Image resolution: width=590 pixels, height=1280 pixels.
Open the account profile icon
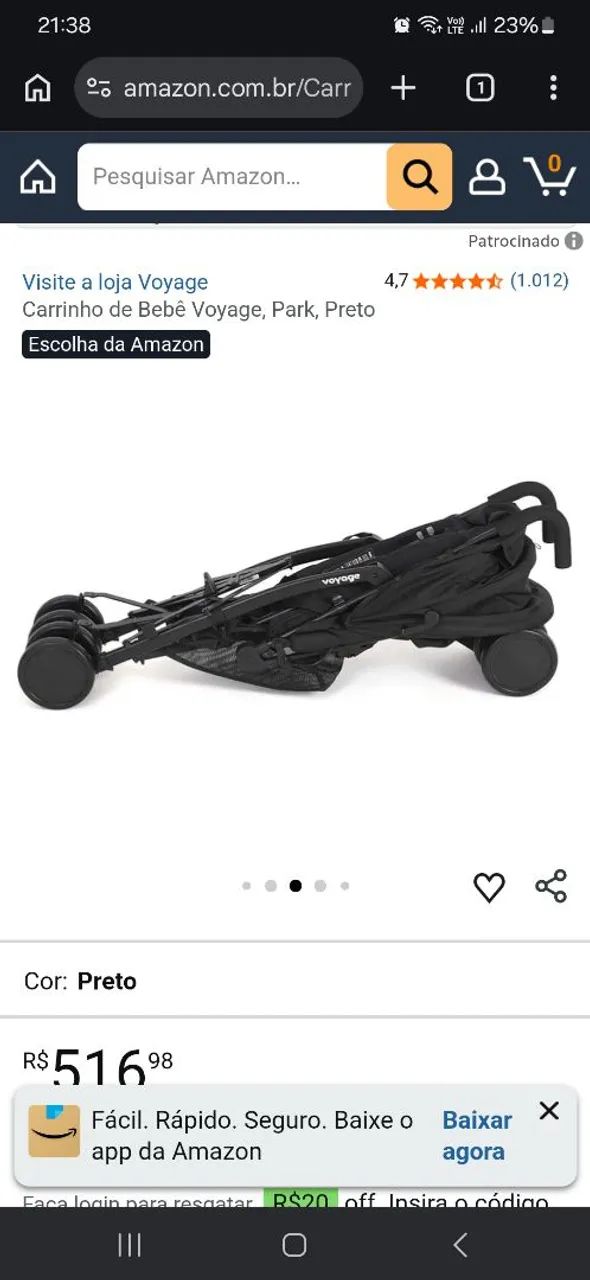487,177
